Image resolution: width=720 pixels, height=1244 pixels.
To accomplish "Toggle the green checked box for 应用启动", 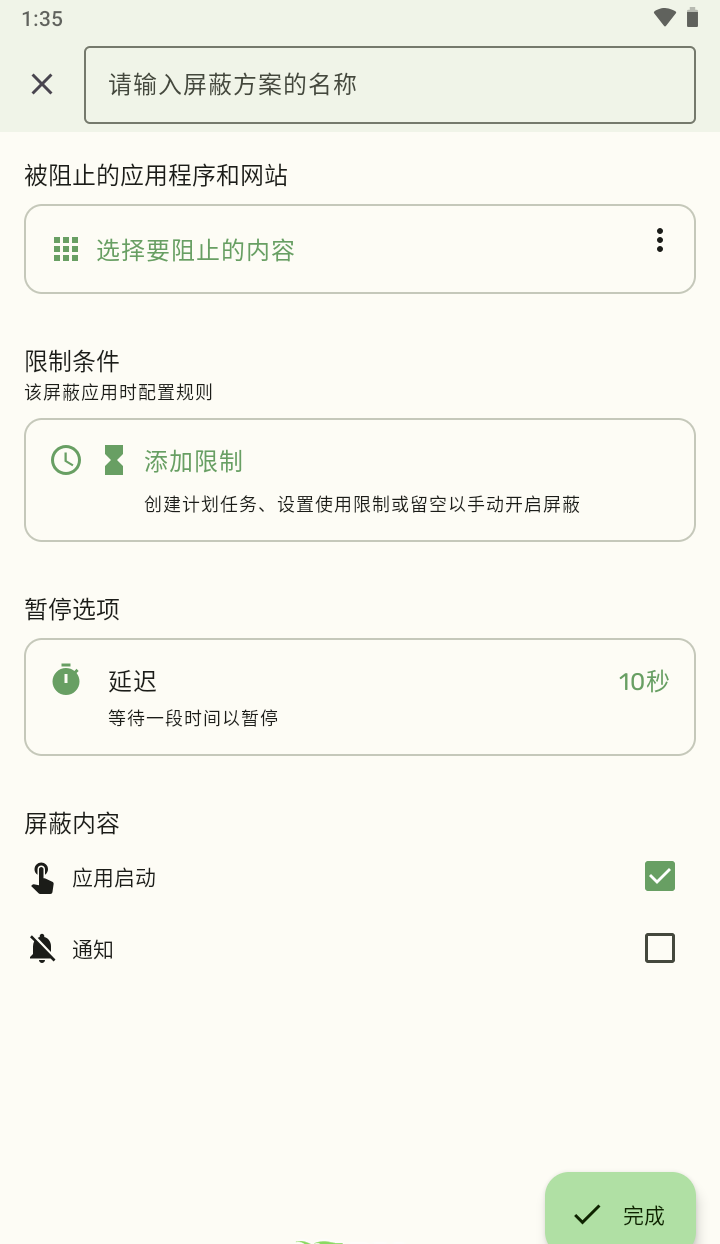I will (x=659, y=876).
